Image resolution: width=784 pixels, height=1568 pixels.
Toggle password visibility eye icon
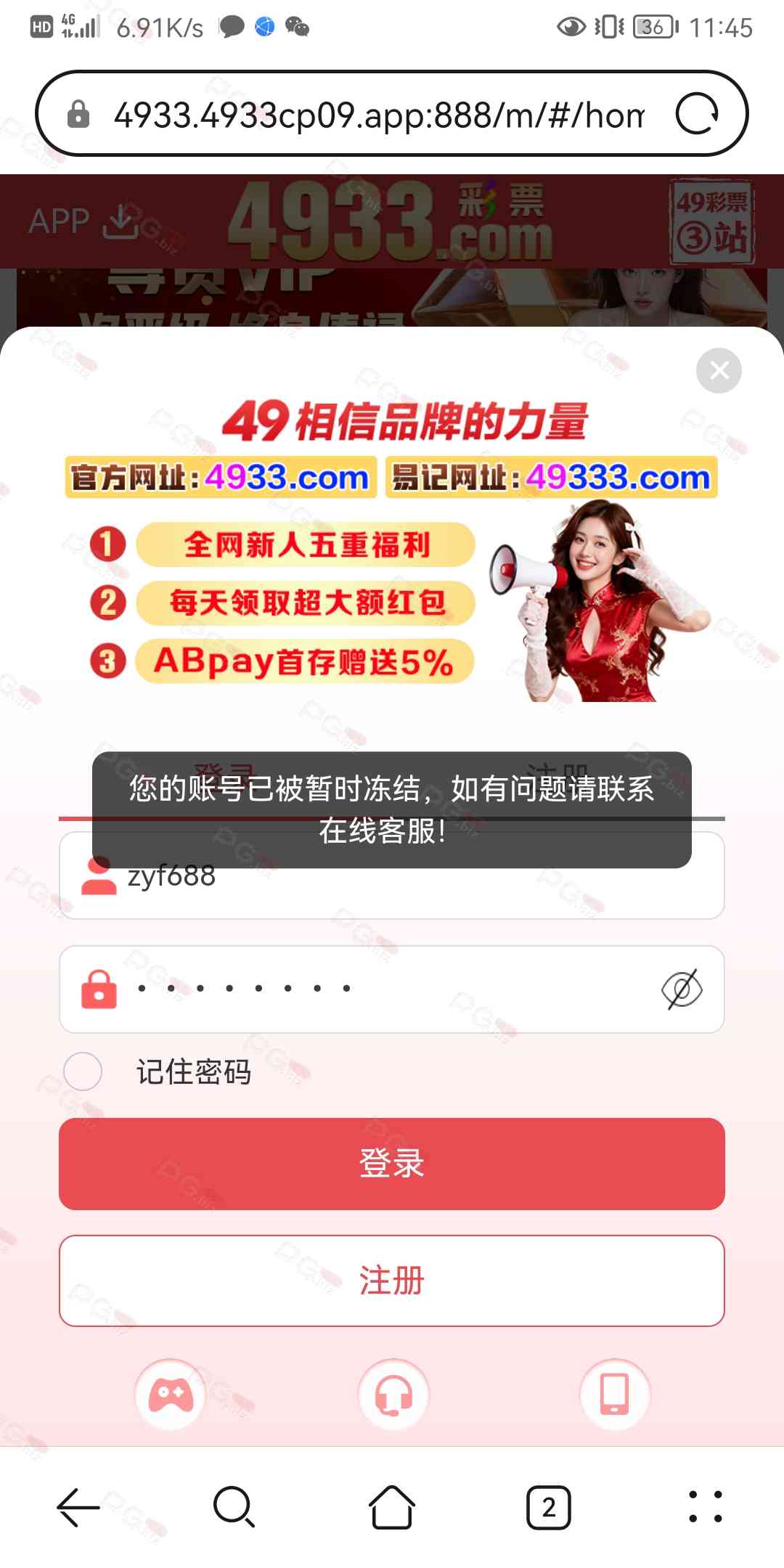pos(682,989)
